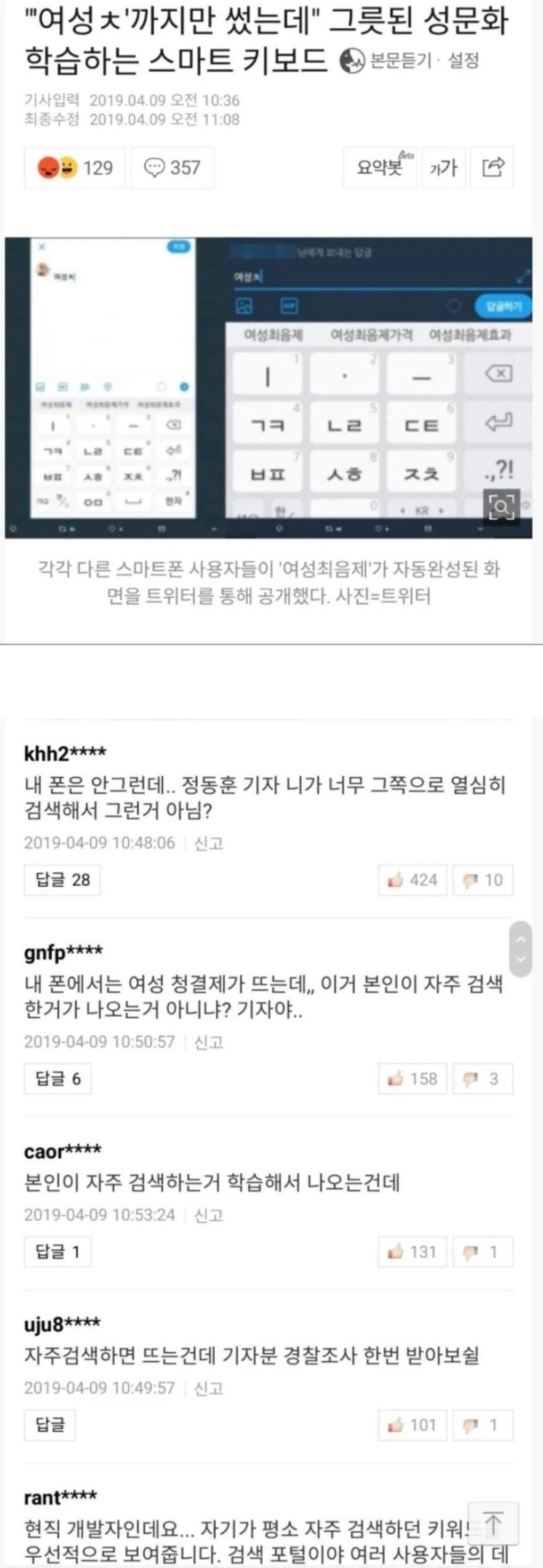Change font size with 가가 button
This screenshot has width=543, height=1568.
tap(443, 167)
